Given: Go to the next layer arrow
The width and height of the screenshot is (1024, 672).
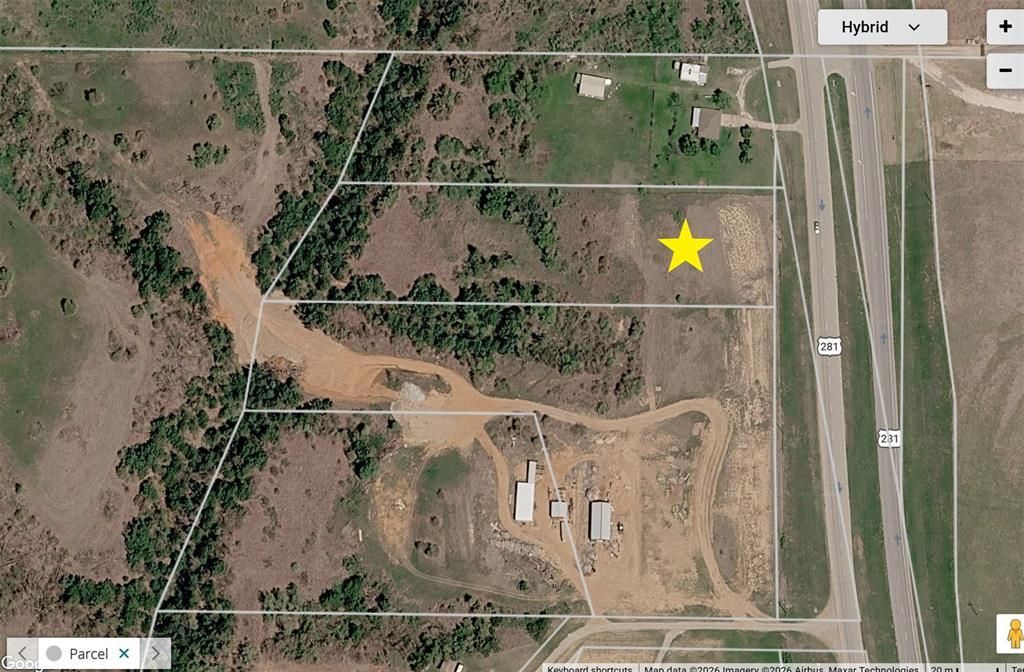Looking at the screenshot, I should tap(155, 653).
